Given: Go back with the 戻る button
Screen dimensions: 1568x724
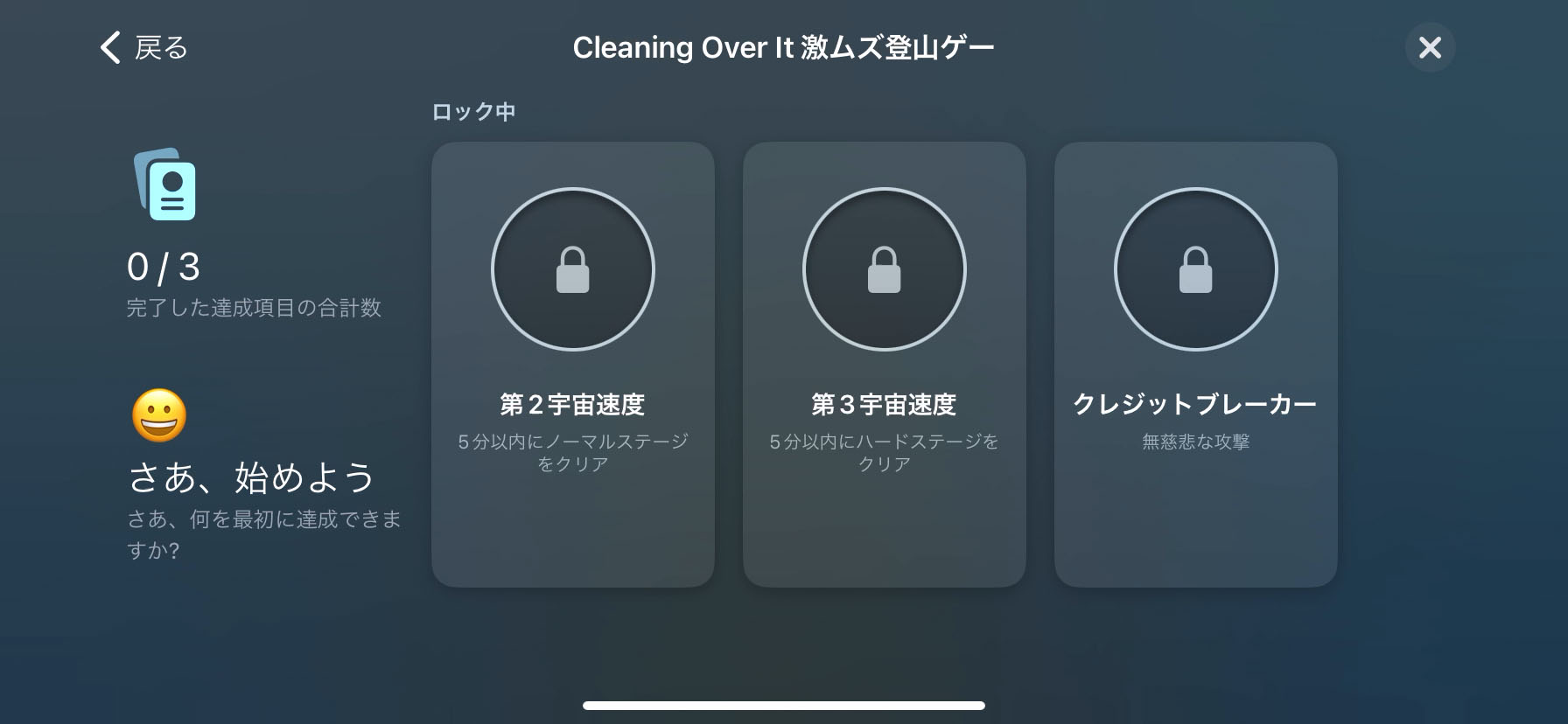Looking at the screenshot, I should pos(144,47).
